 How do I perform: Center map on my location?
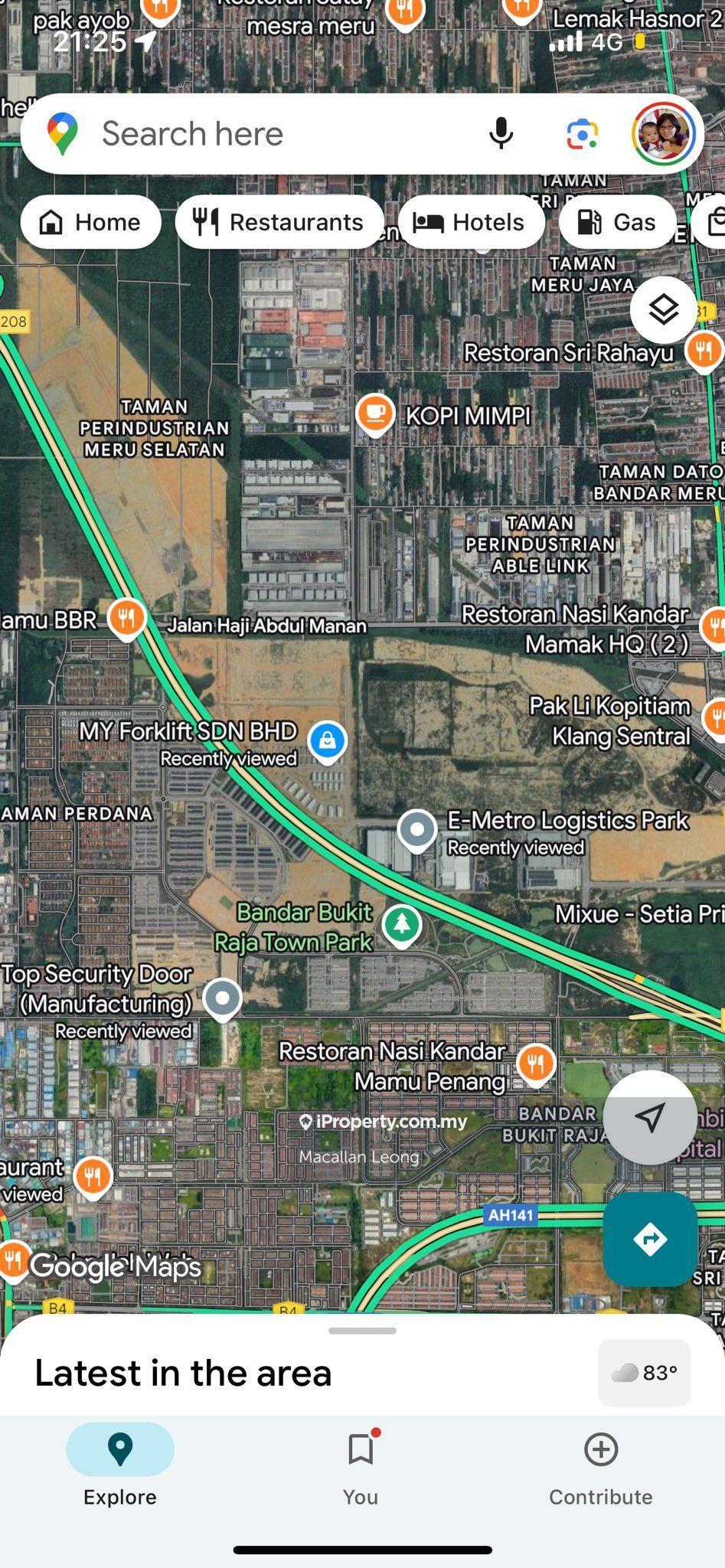coord(650,1117)
